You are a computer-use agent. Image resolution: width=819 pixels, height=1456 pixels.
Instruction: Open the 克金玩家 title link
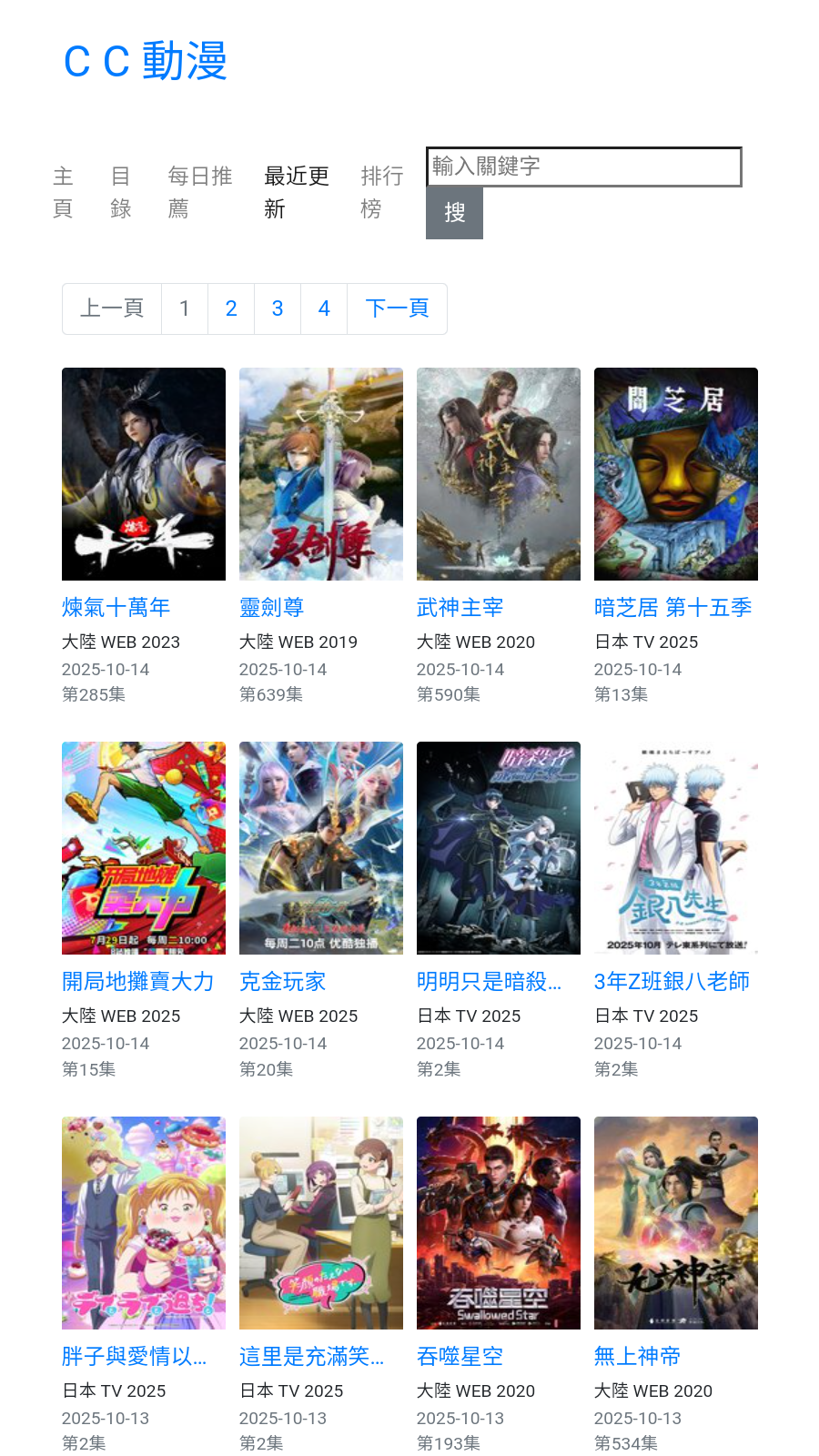coord(282,981)
